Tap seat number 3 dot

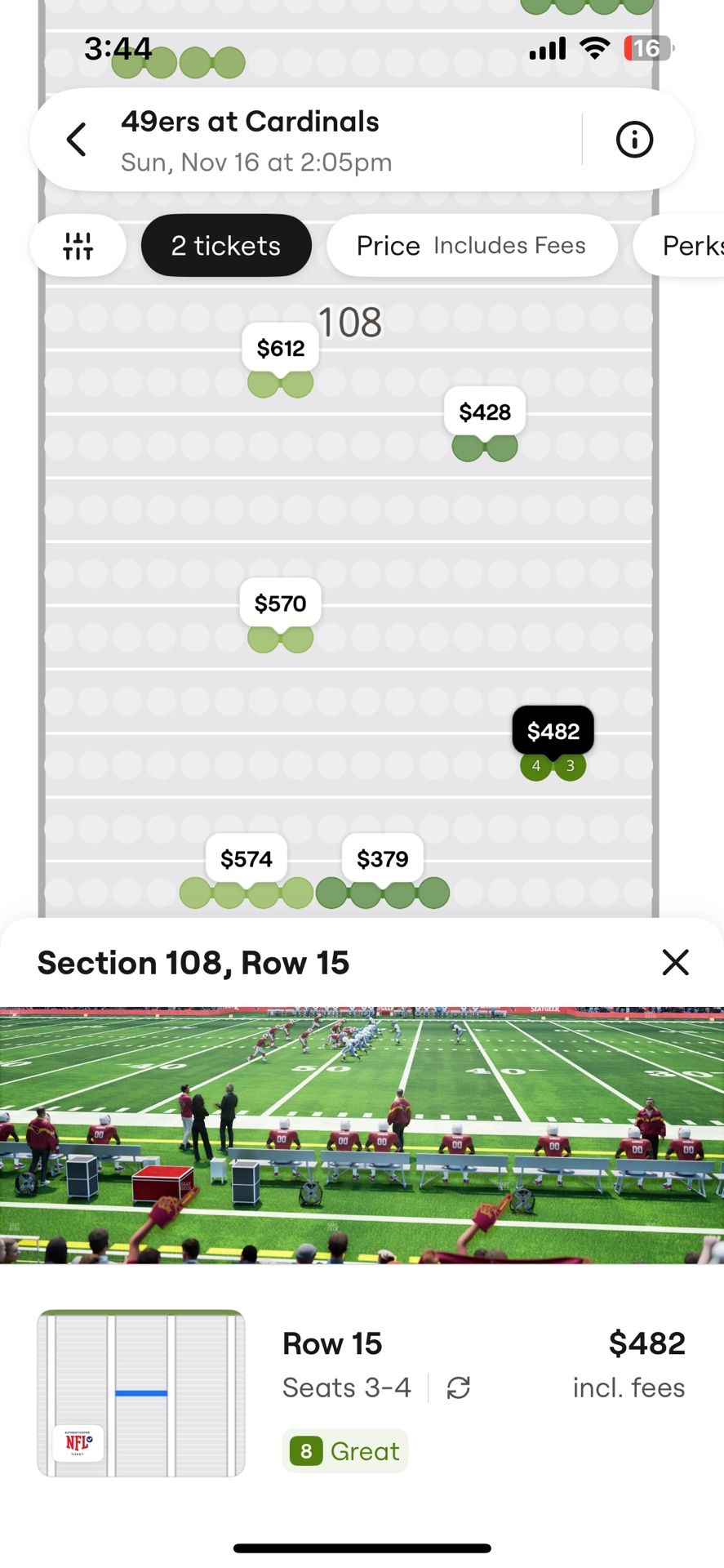click(570, 766)
